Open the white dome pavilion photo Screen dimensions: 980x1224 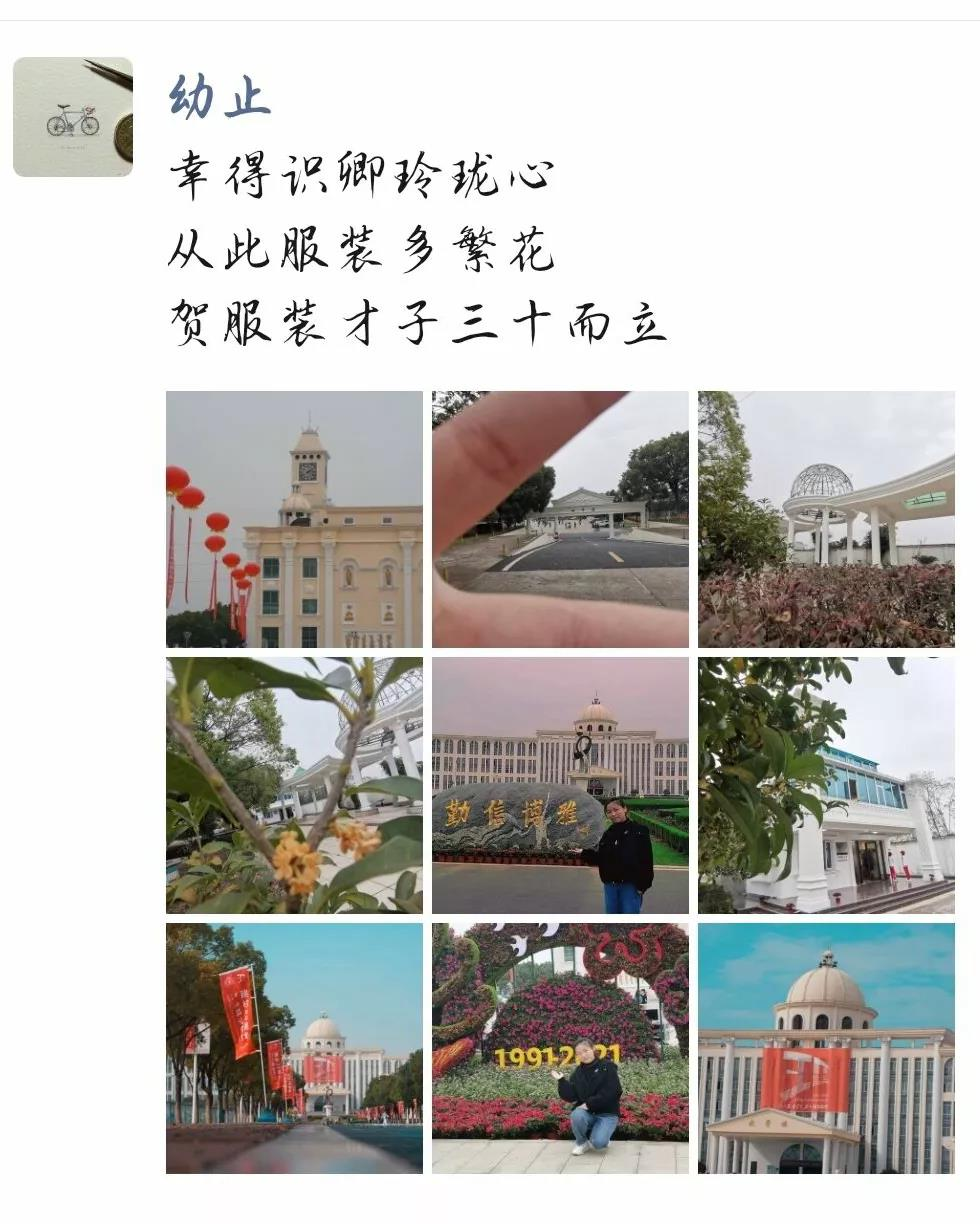pyautogui.click(x=826, y=519)
